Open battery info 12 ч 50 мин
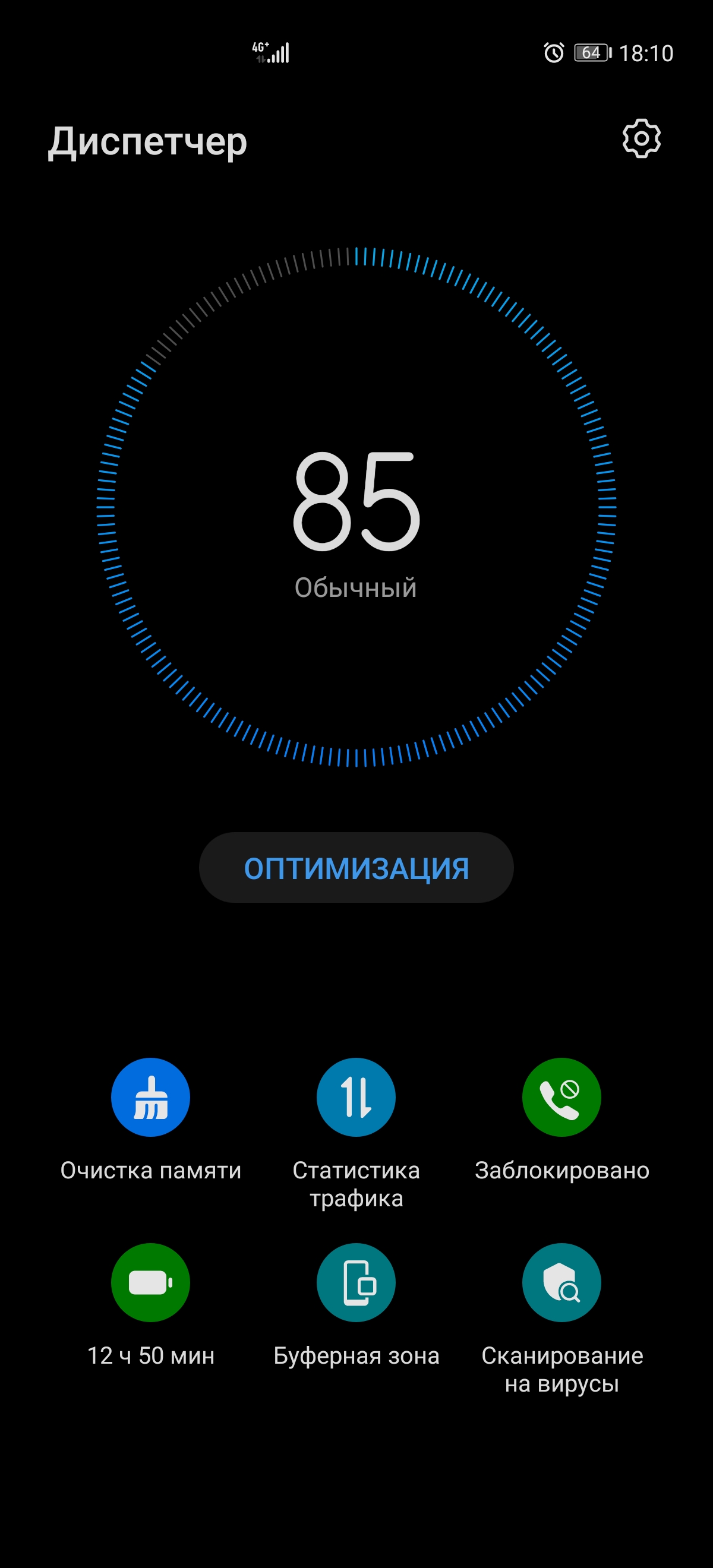 click(150, 1282)
